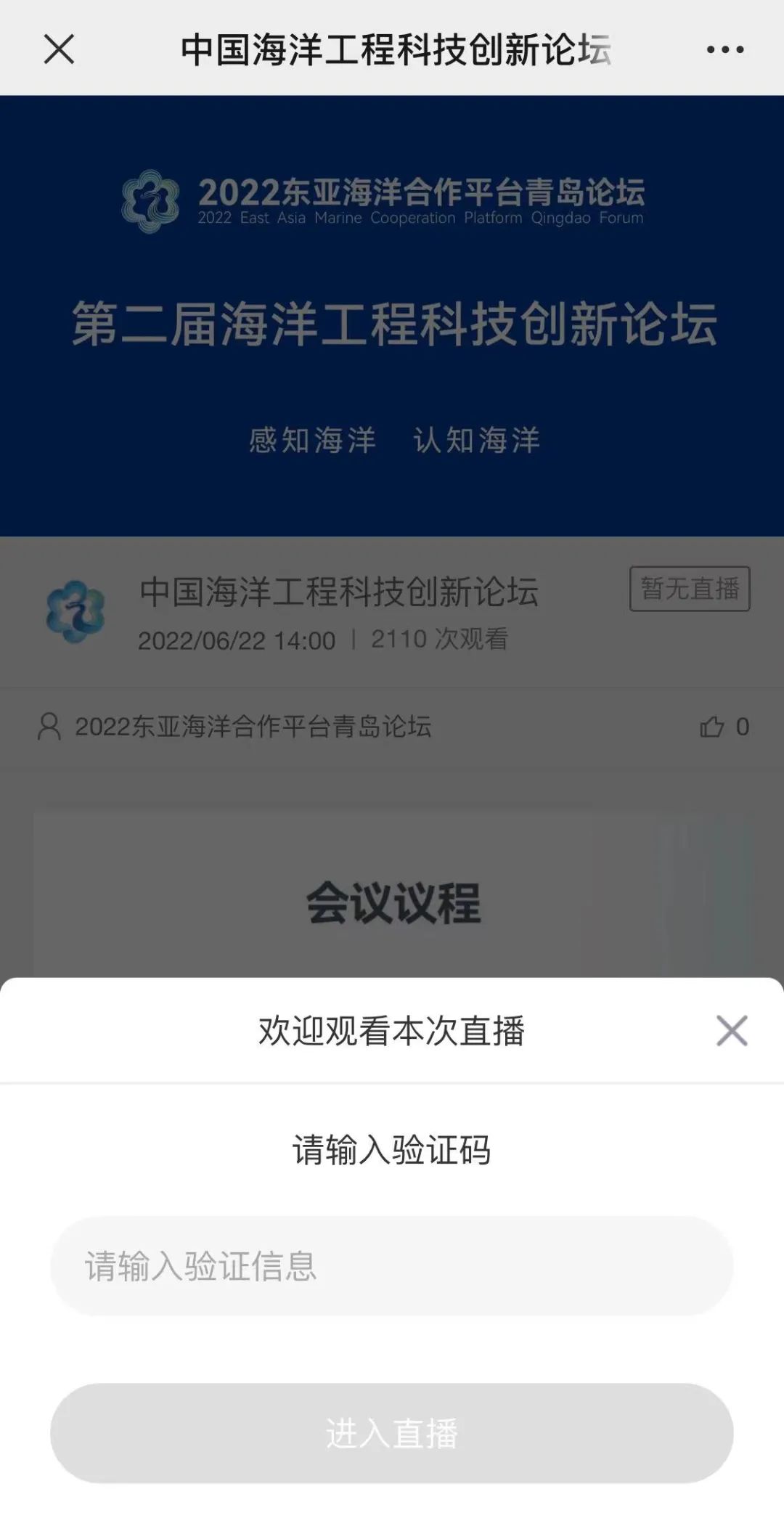
Task: Open the 欢迎观看本次直播 panel header
Action: pyautogui.click(x=392, y=1030)
